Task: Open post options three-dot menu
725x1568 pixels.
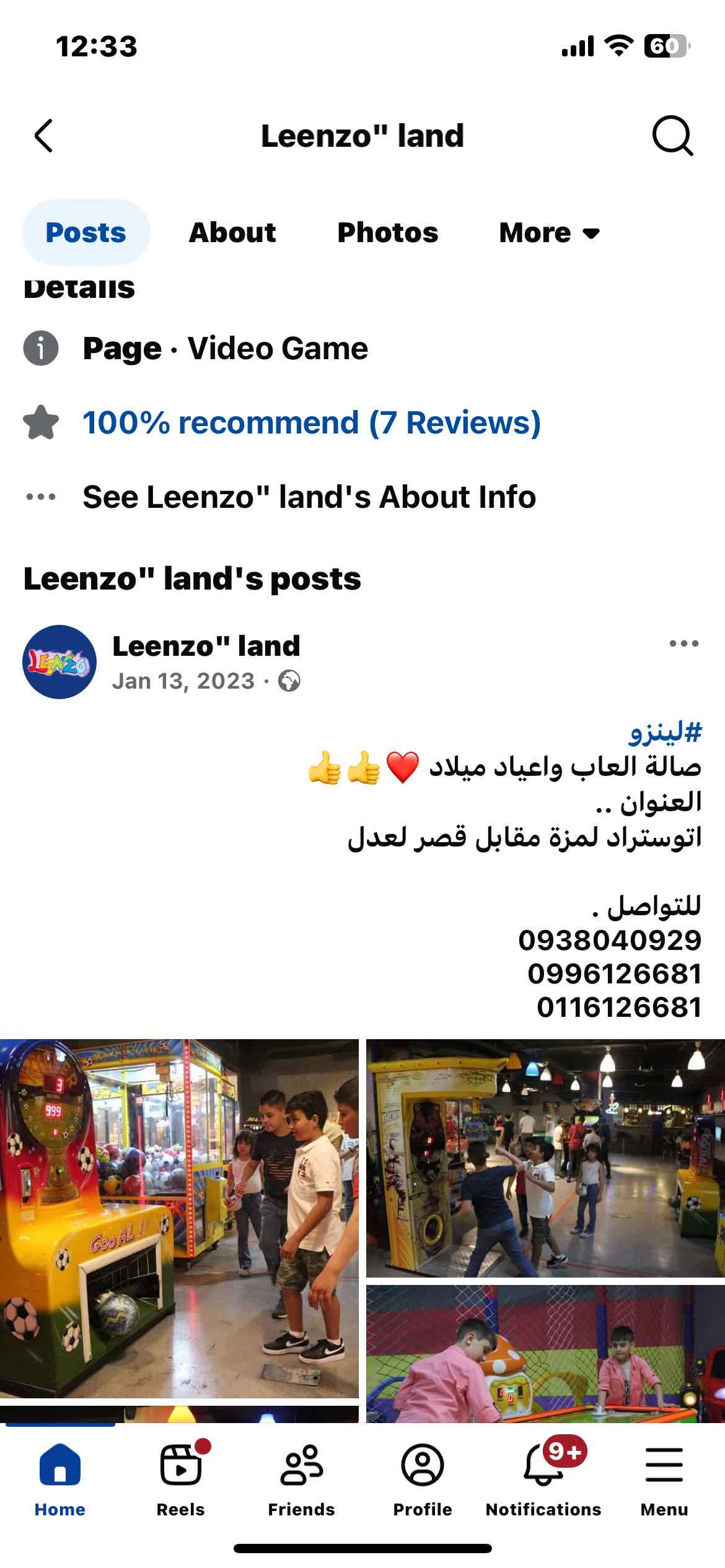Action: 683,644
